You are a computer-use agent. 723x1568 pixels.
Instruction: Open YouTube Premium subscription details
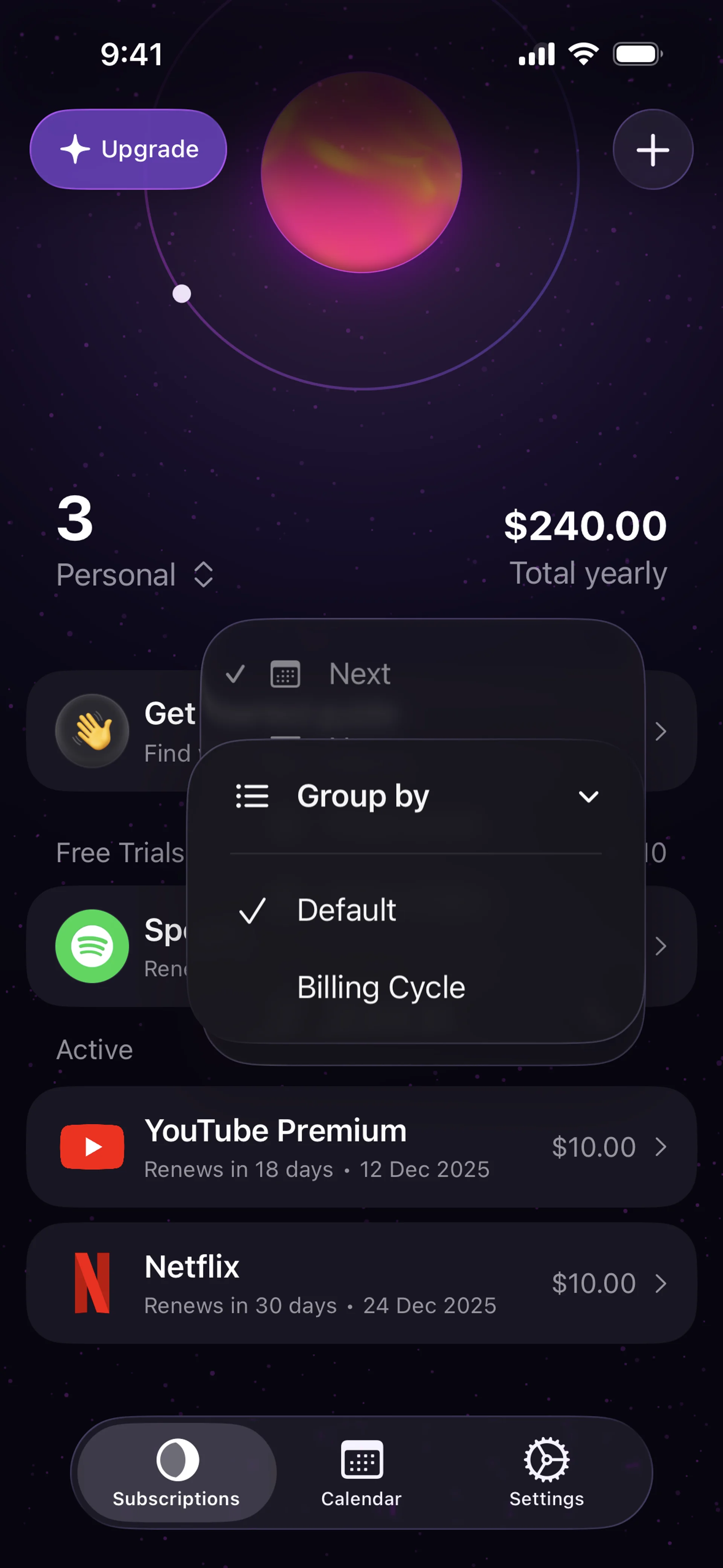point(361,1147)
